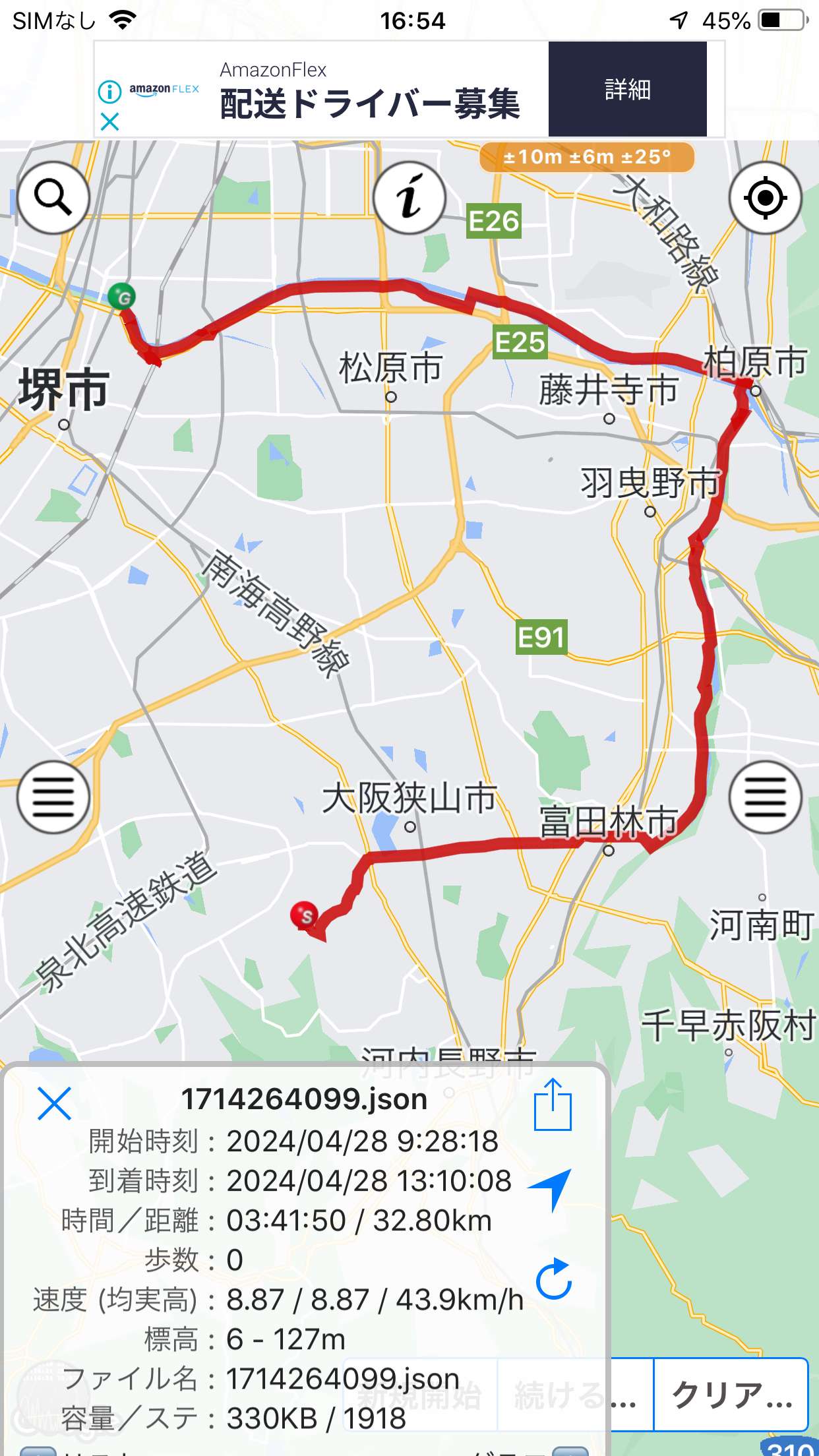Share the 1714264099.json track file

tap(553, 1105)
